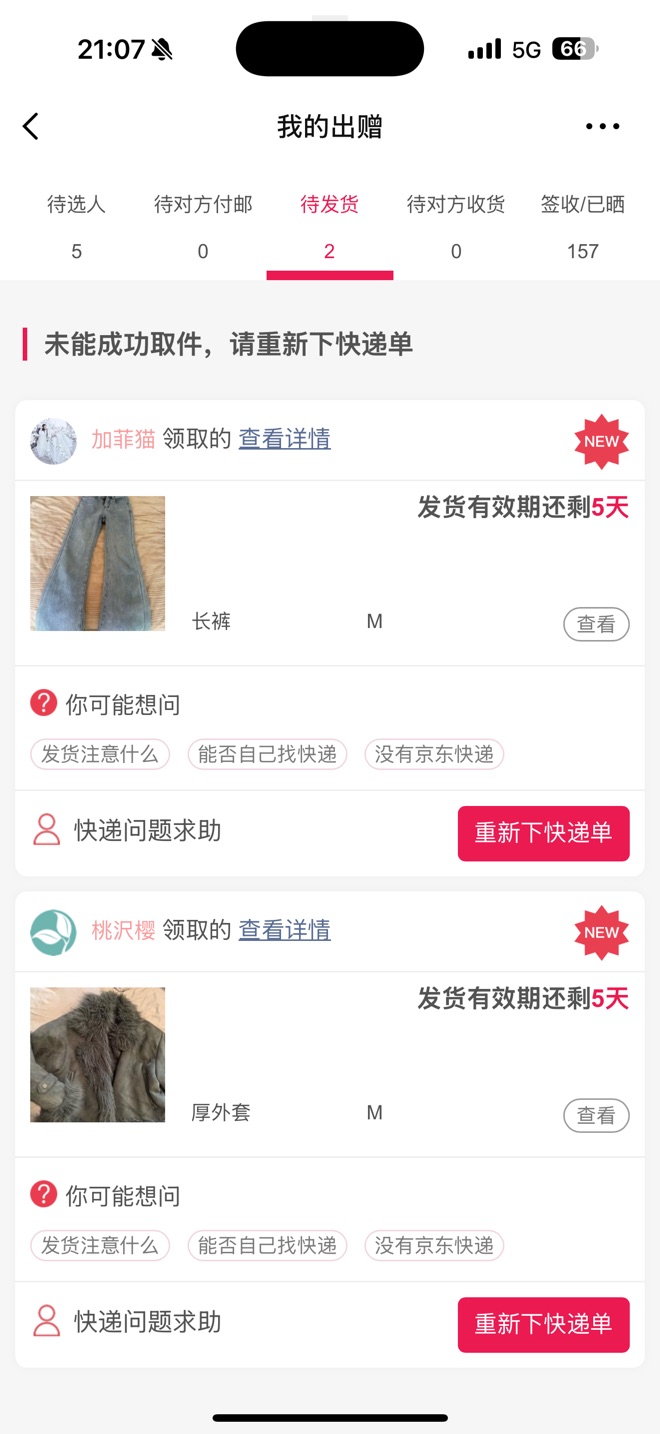The image size is (660, 1434).
Task: View details of 加菲猫's claim
Action: pyautogui.click(x=284, y=439)
